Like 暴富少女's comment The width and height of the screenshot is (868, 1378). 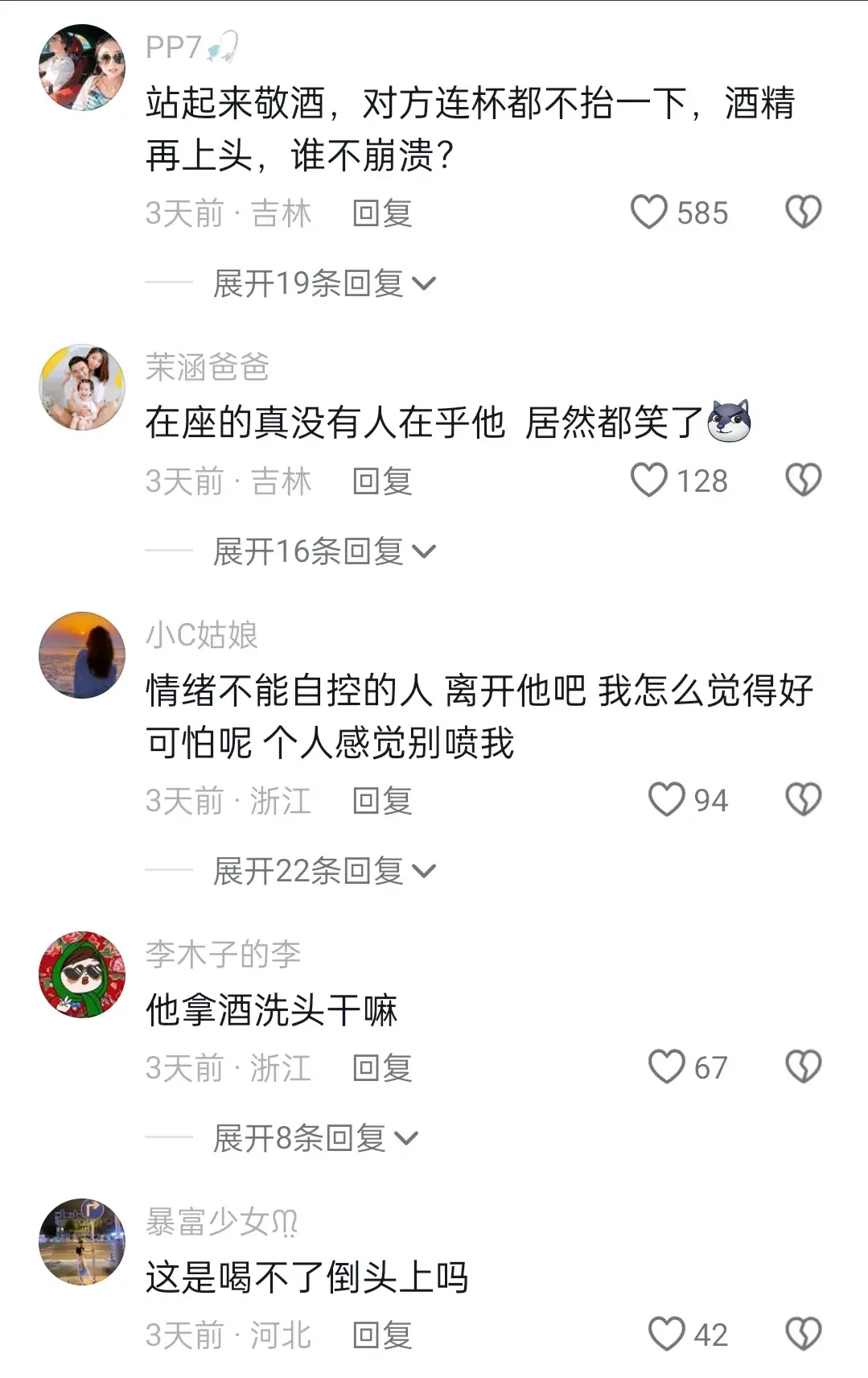pos(666,1335)
